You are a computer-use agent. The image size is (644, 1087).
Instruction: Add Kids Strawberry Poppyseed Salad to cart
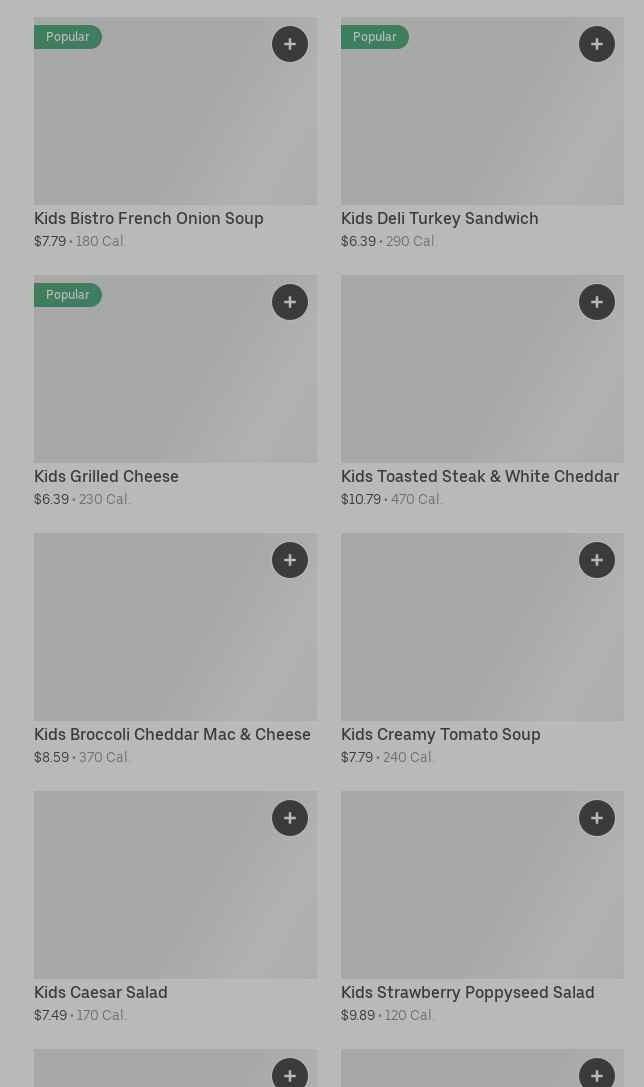(597, 818)
